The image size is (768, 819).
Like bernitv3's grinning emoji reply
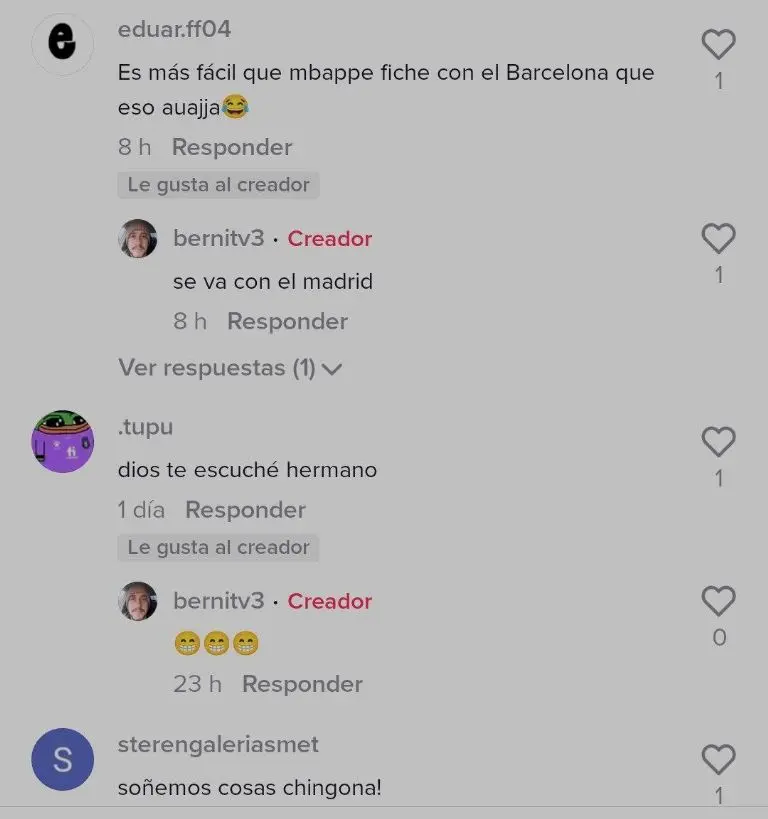pyautogui.click(x=718, y=601)
